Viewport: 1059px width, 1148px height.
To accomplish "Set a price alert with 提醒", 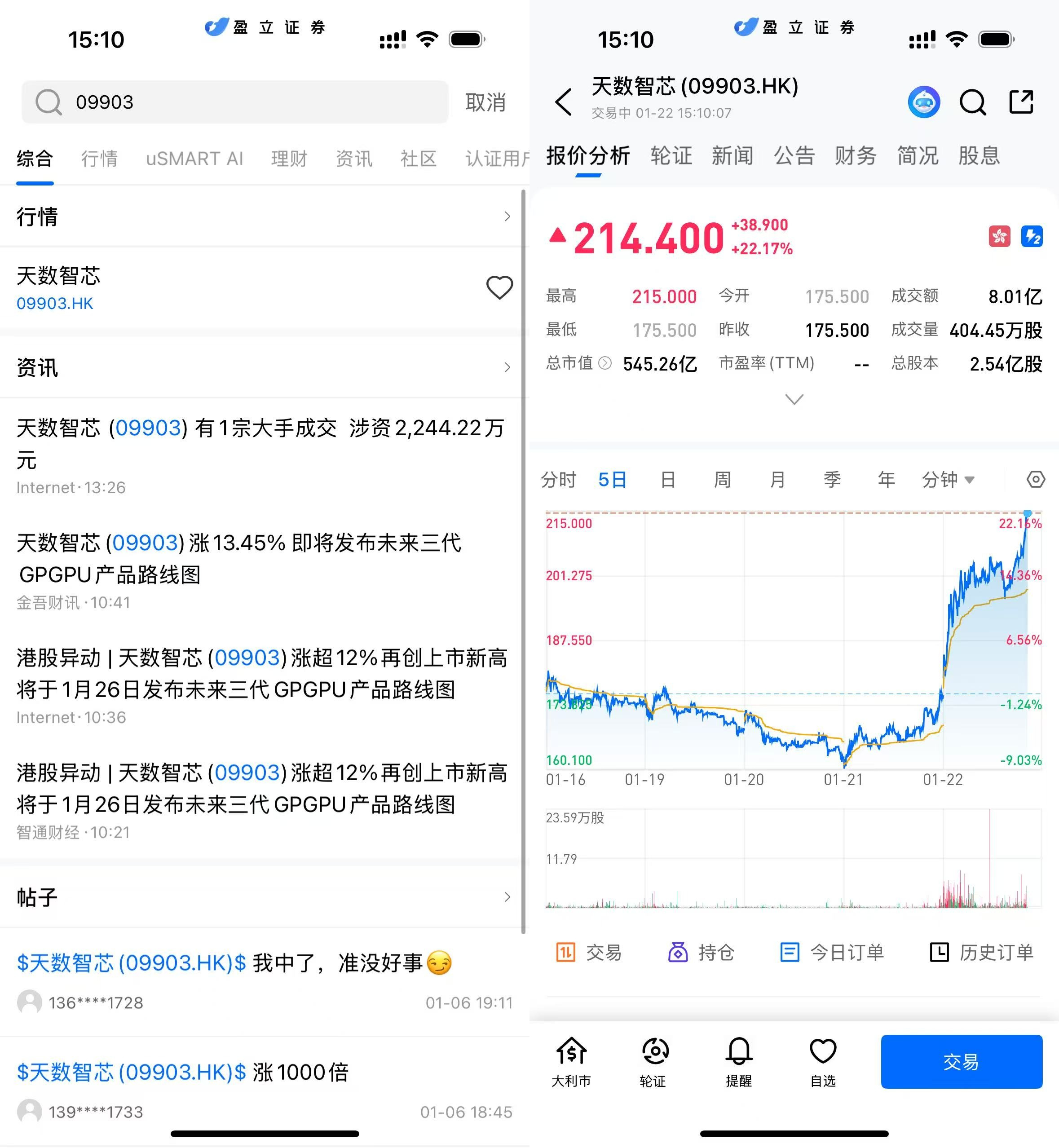I will click(x=739, y=1061).
